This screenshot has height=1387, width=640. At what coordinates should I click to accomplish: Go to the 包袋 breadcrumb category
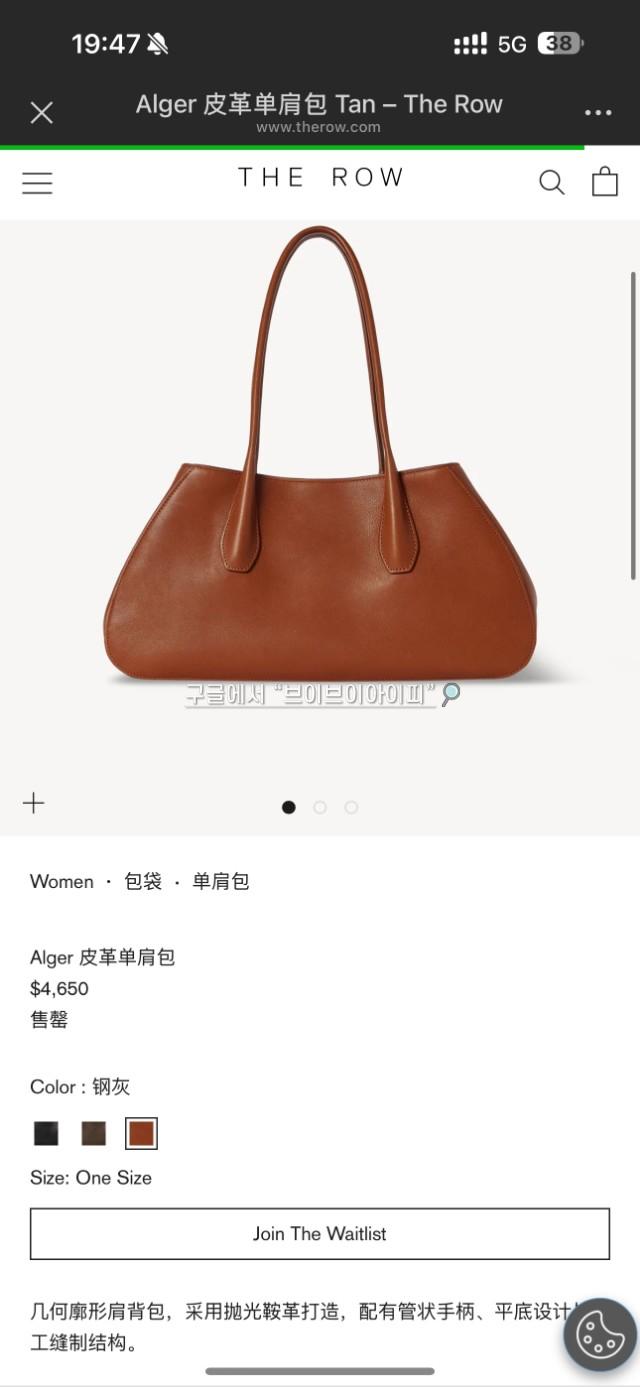(x=143, y=881)
